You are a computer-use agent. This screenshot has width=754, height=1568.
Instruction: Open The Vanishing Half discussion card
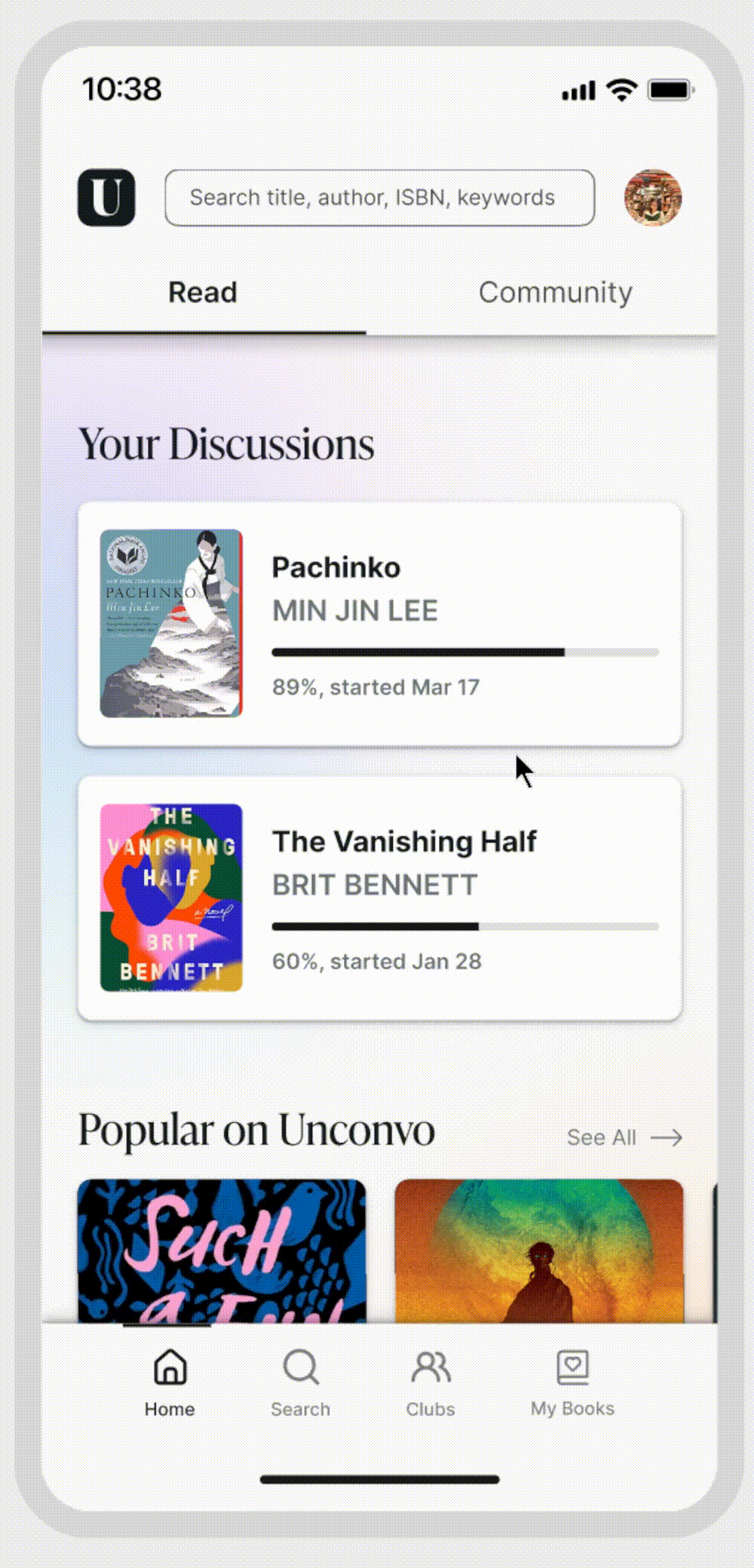pos(379,898)
